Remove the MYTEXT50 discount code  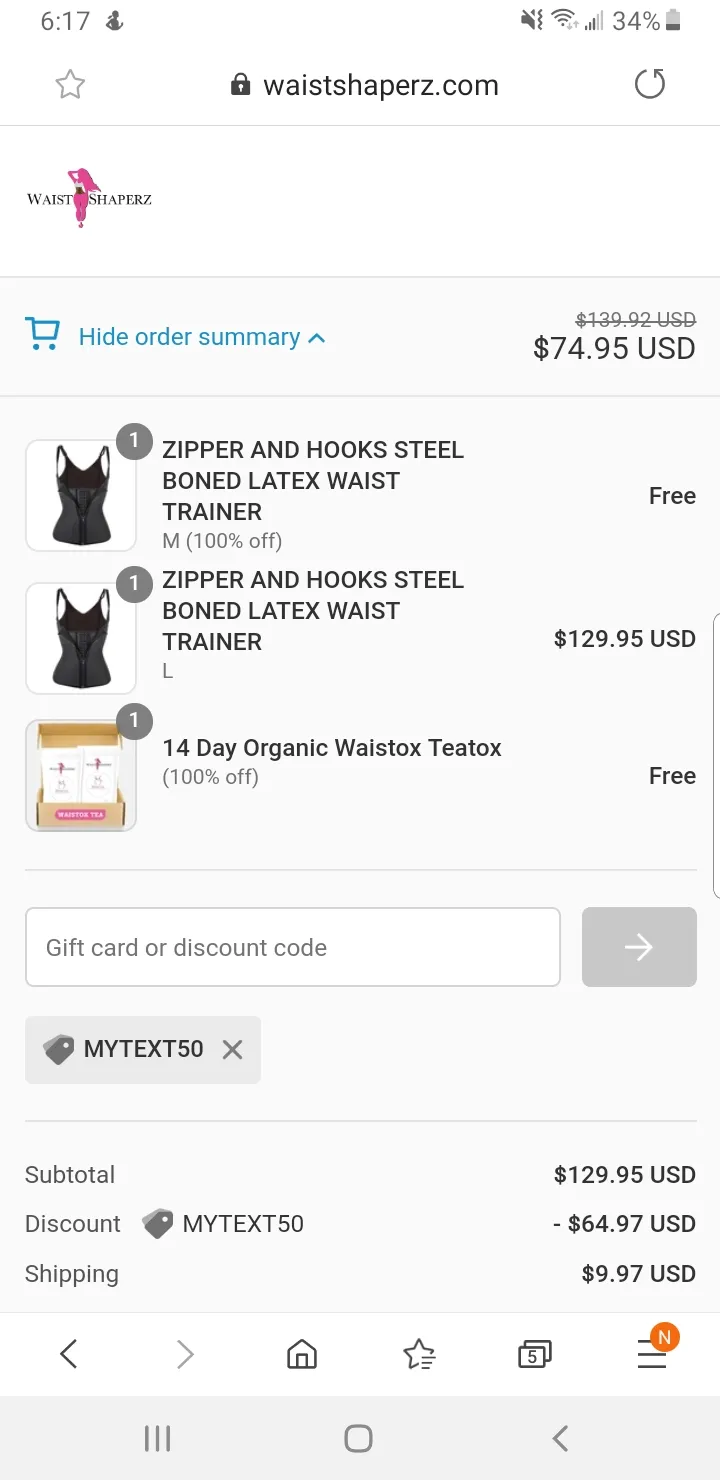coord(232,1049)
